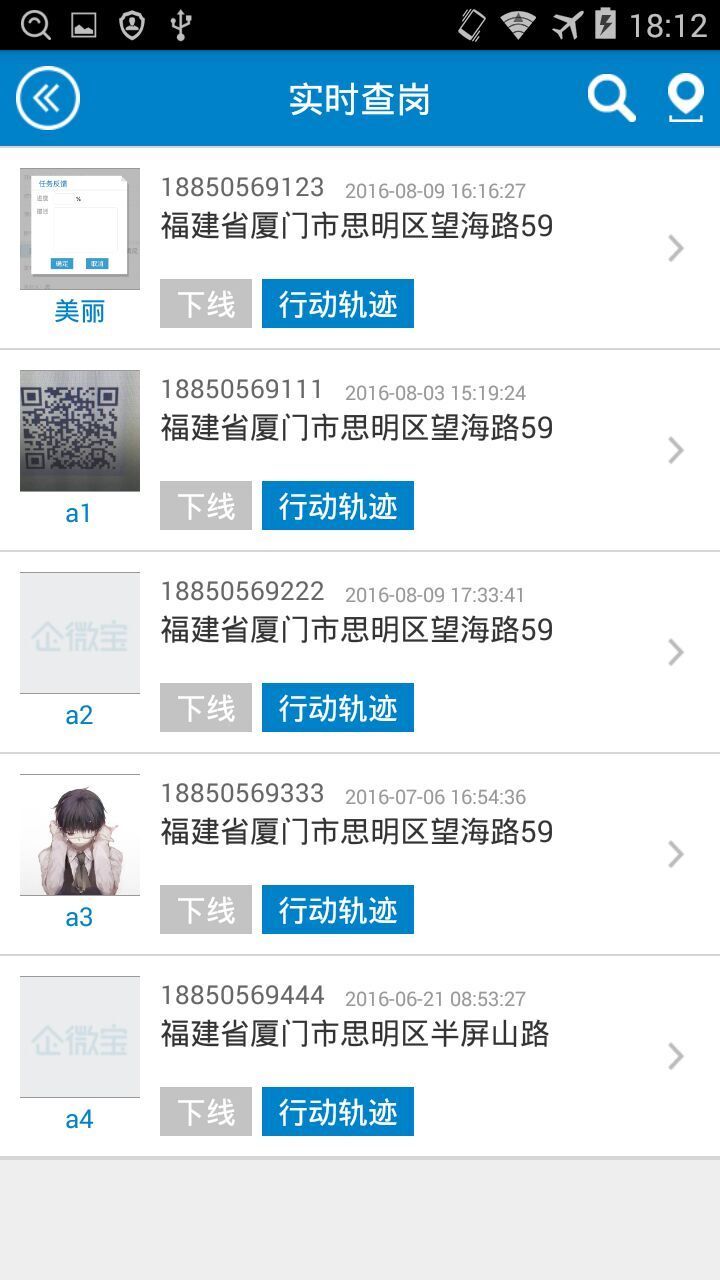
Task: Open the QR code thumbnail for user a1
Action: (79, 430)
